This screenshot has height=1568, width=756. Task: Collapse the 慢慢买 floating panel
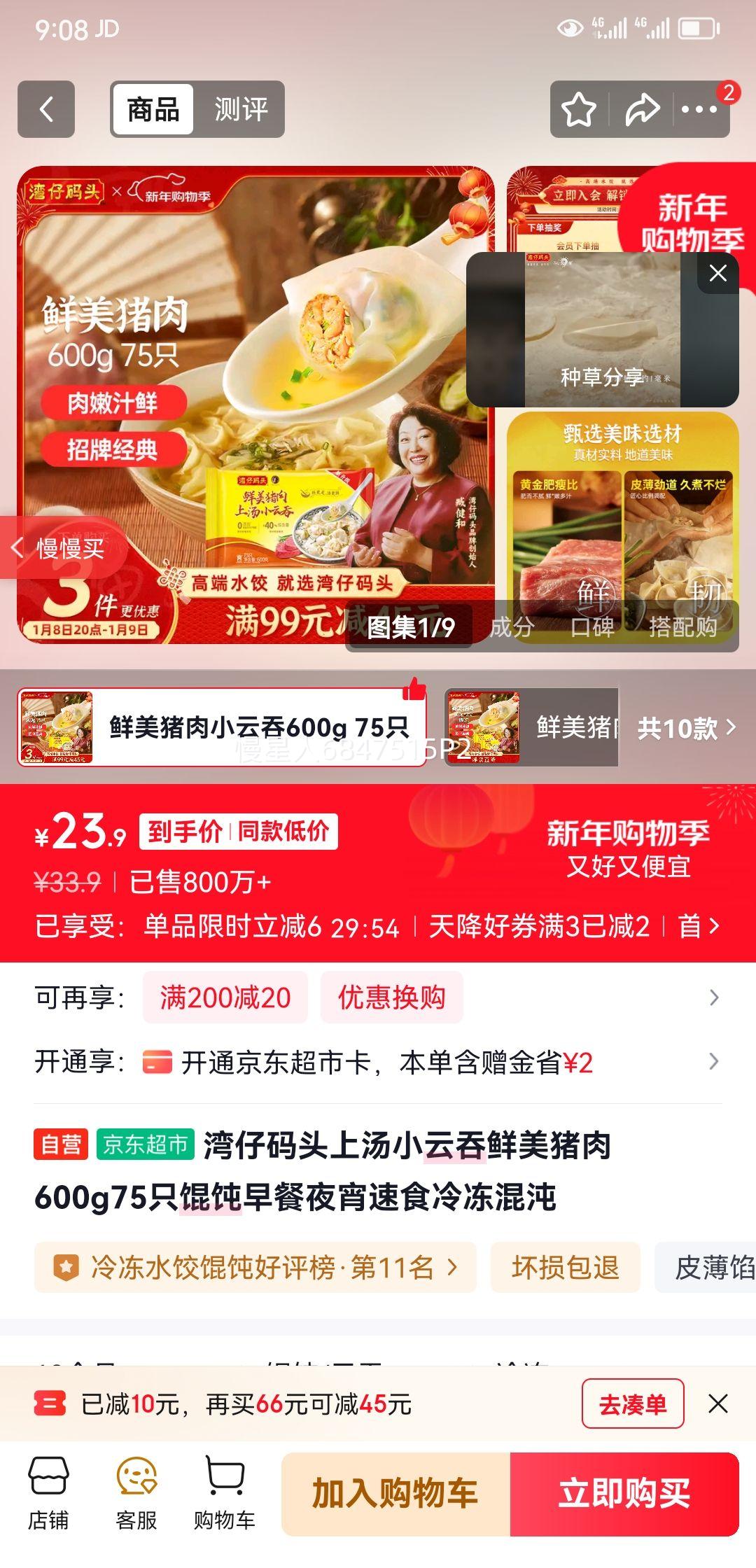17,549
